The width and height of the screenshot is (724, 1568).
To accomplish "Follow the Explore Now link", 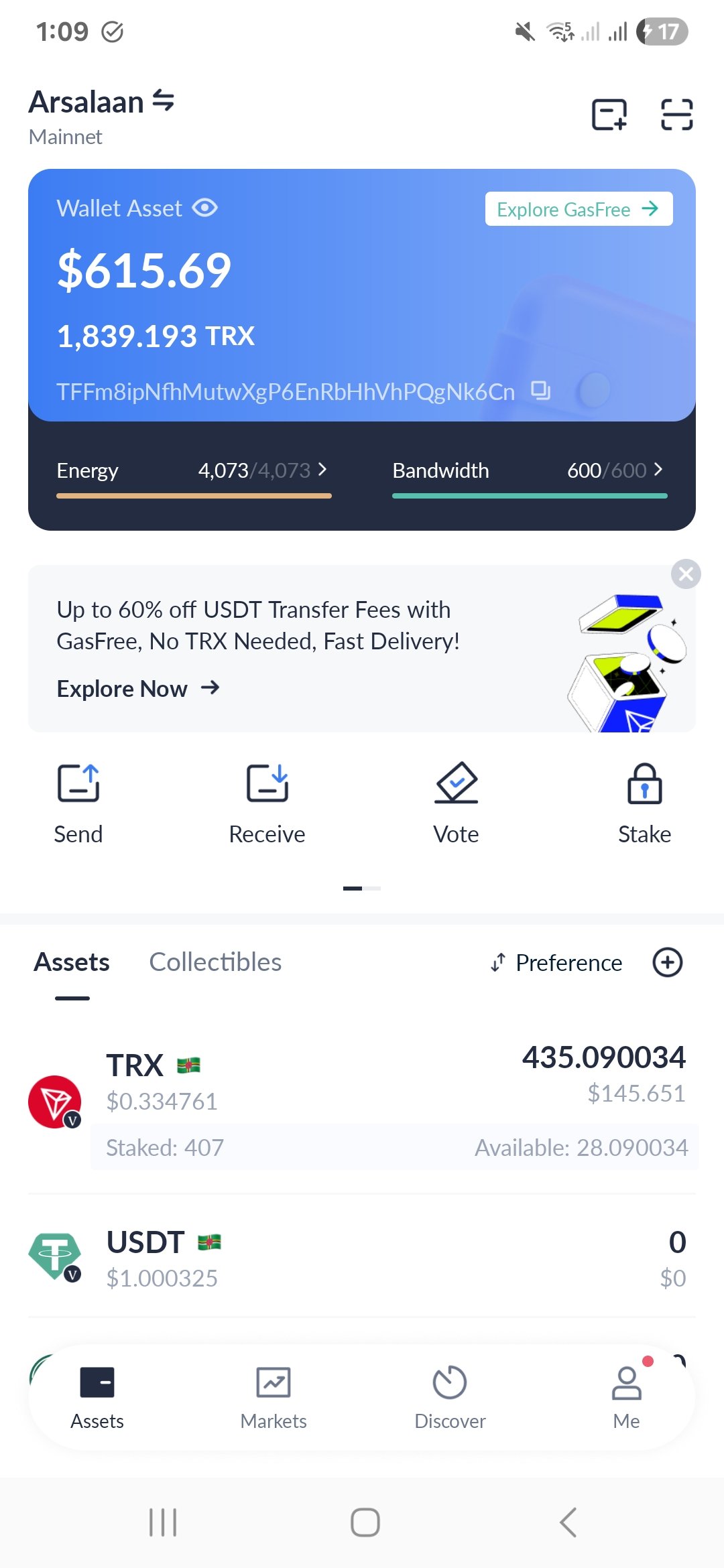I will pos(138,689).
